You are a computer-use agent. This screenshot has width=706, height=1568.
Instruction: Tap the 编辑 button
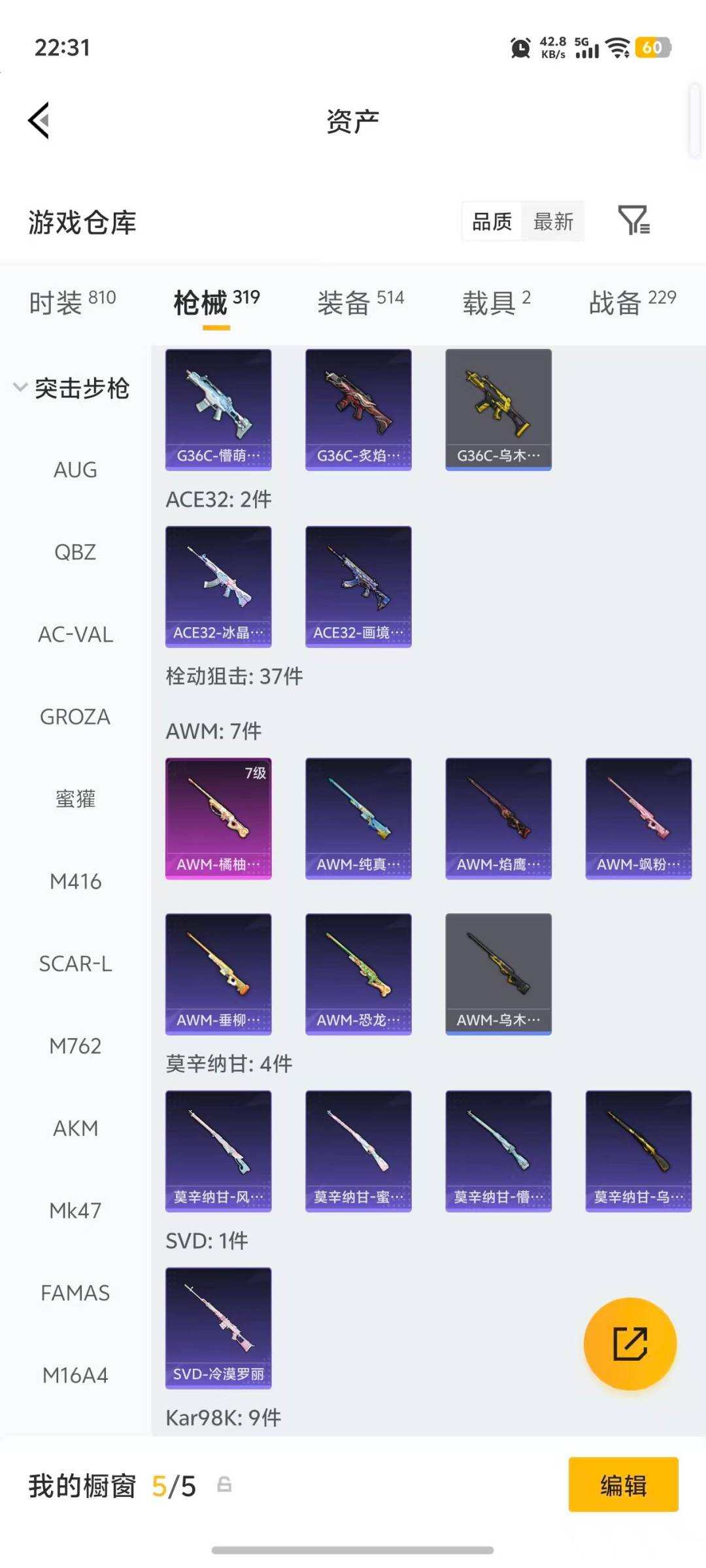coord(622,1484)
